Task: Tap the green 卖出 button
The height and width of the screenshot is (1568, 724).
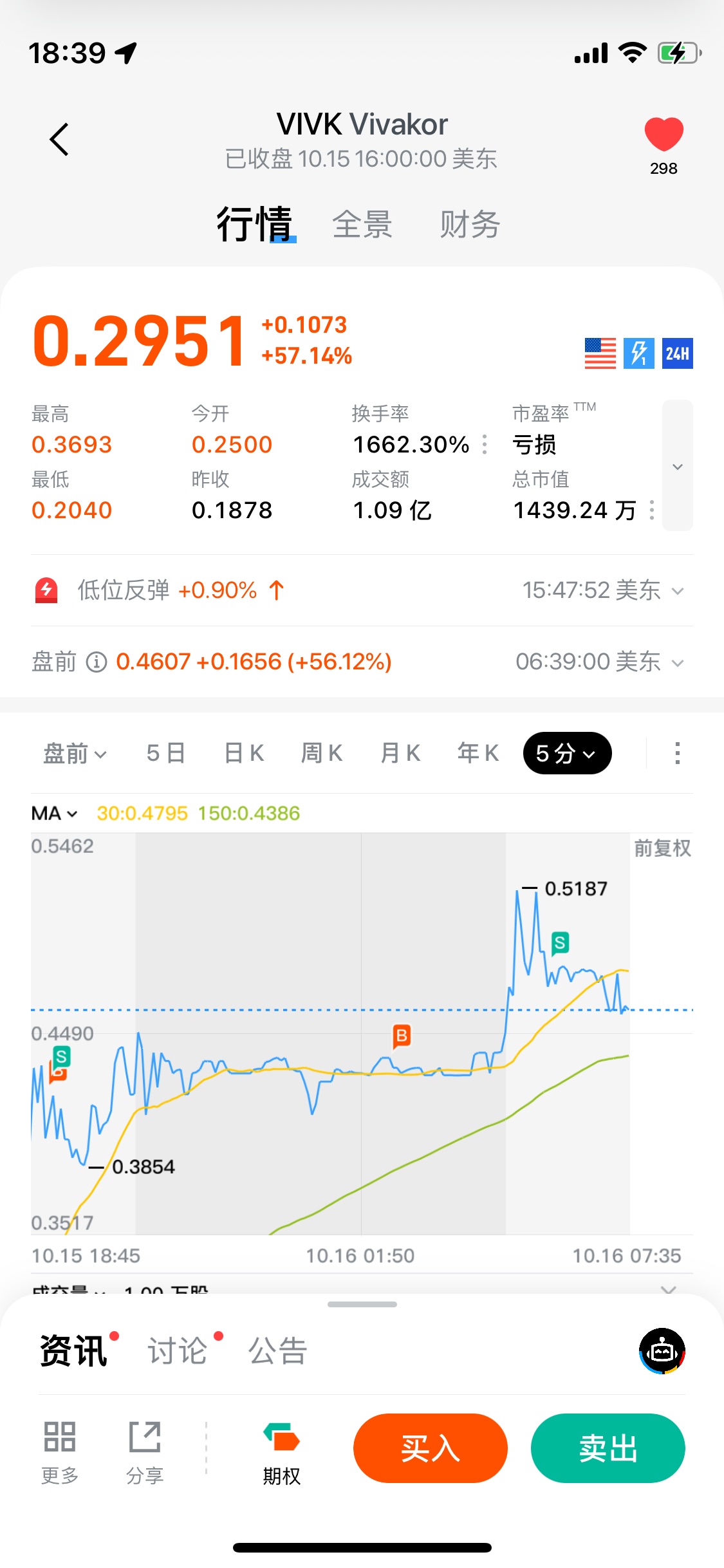Action: click(x=608, y=1448)
